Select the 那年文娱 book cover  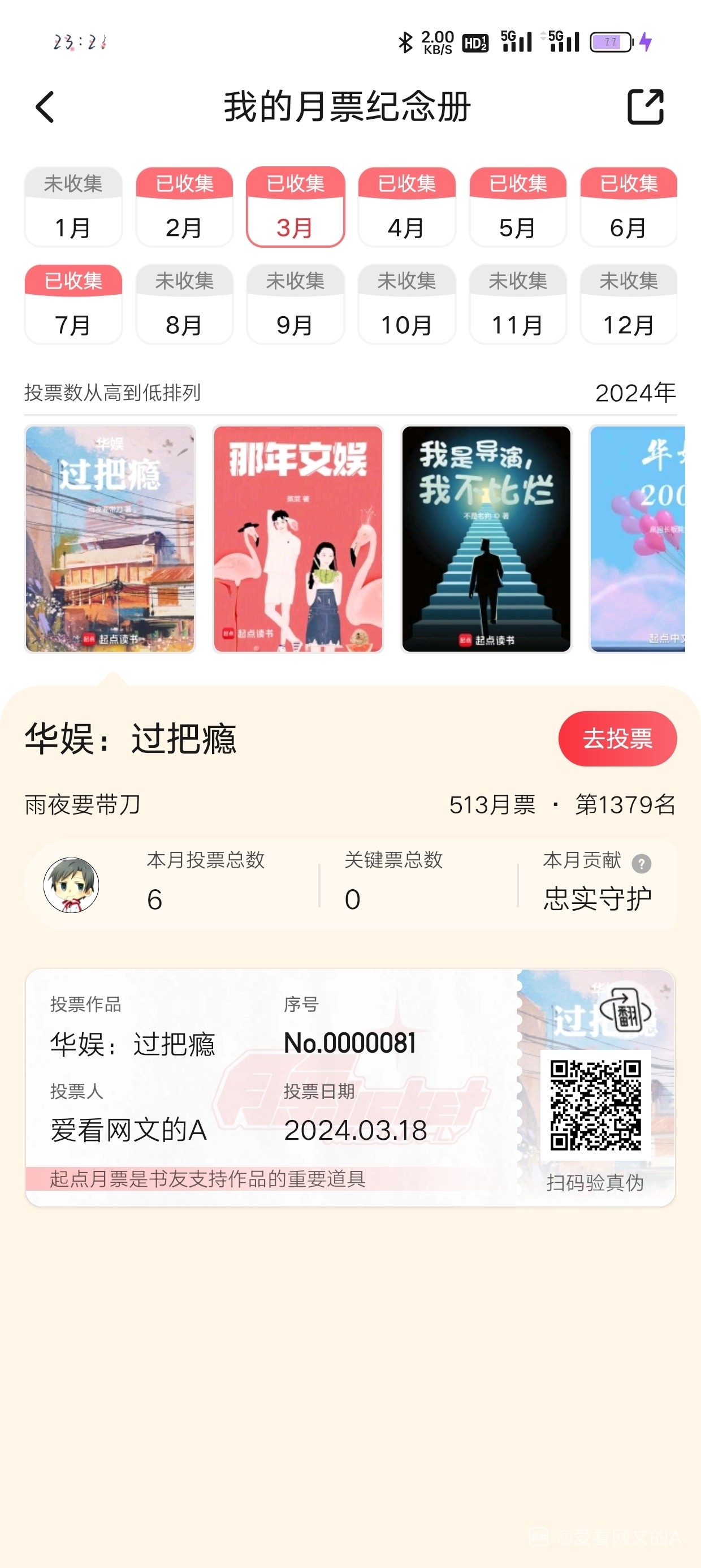pyautogui.click(x=298, y=539)
